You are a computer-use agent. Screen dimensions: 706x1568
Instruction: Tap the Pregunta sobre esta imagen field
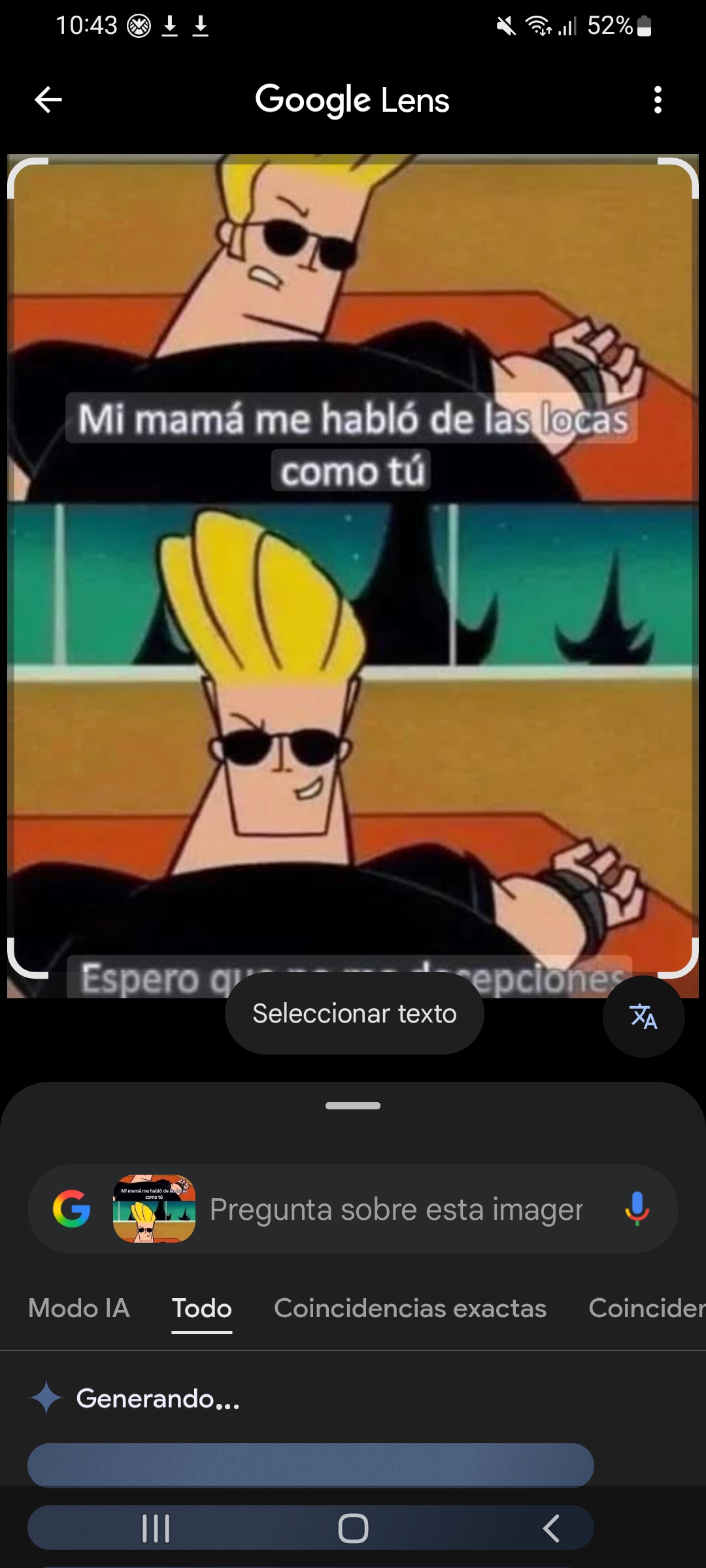pos(395,1209)
